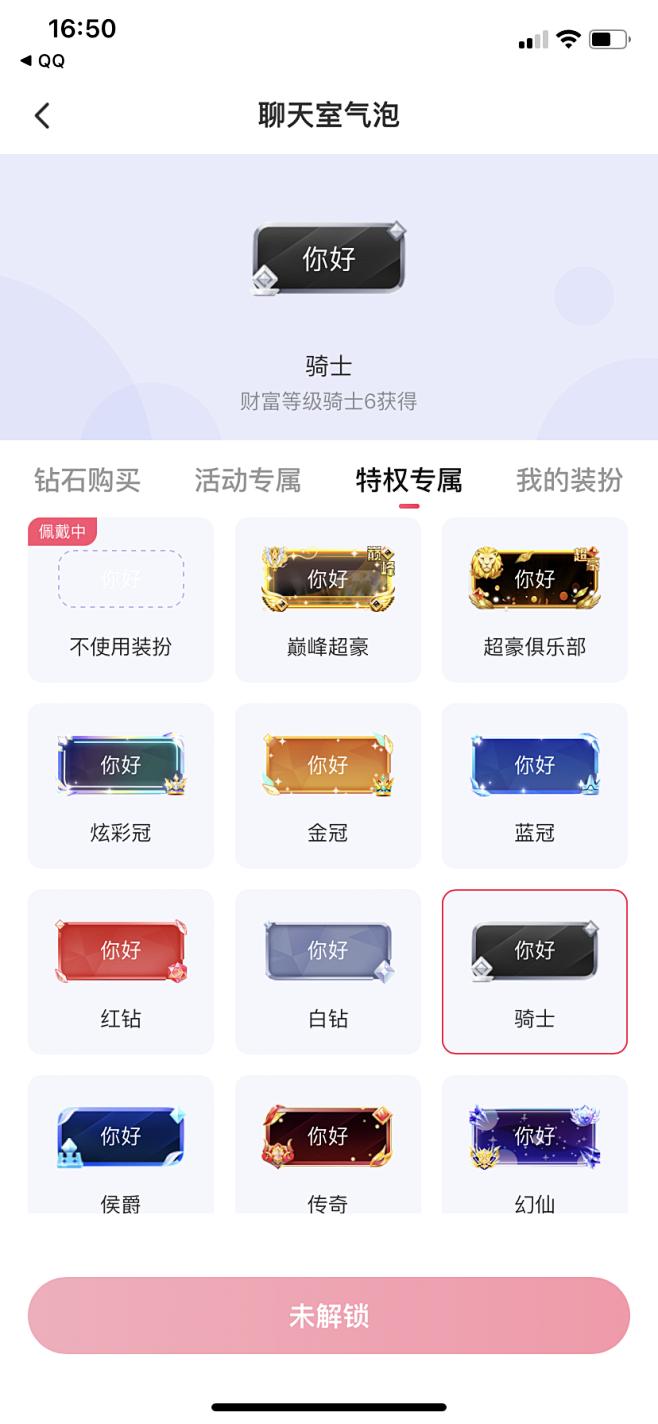
Task: Open the 我的装扮 tab
Action: point(569,480)
